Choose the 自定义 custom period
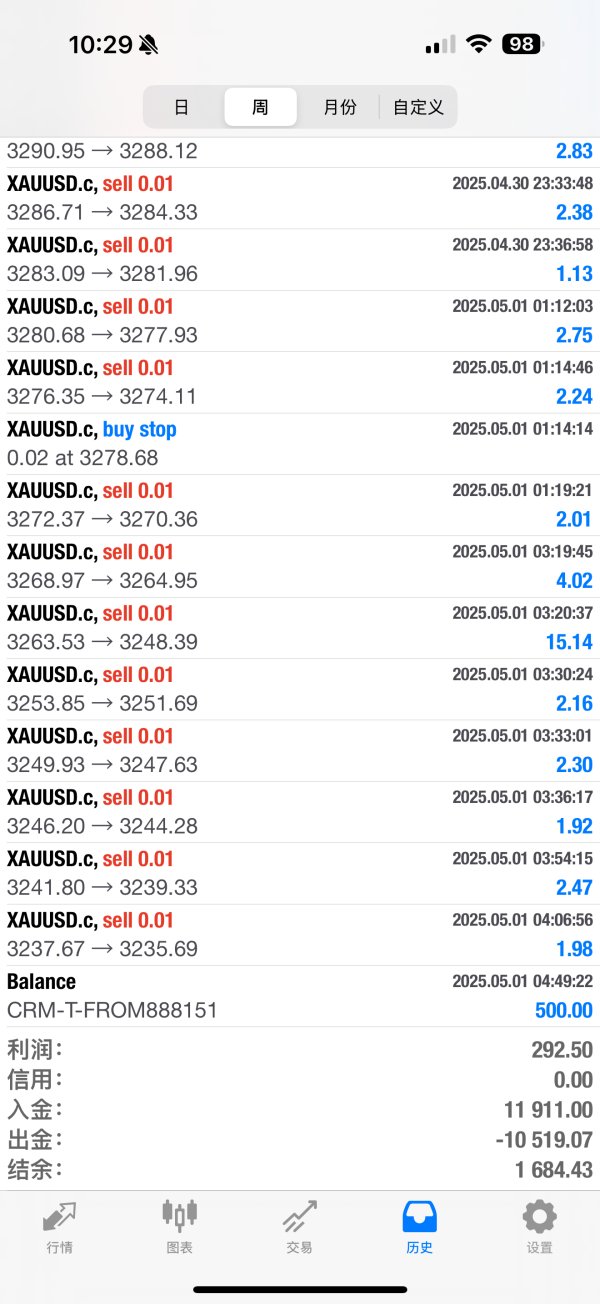This screenshot has width=600, height=1304. pyautogui.click(x=418, y=107)
